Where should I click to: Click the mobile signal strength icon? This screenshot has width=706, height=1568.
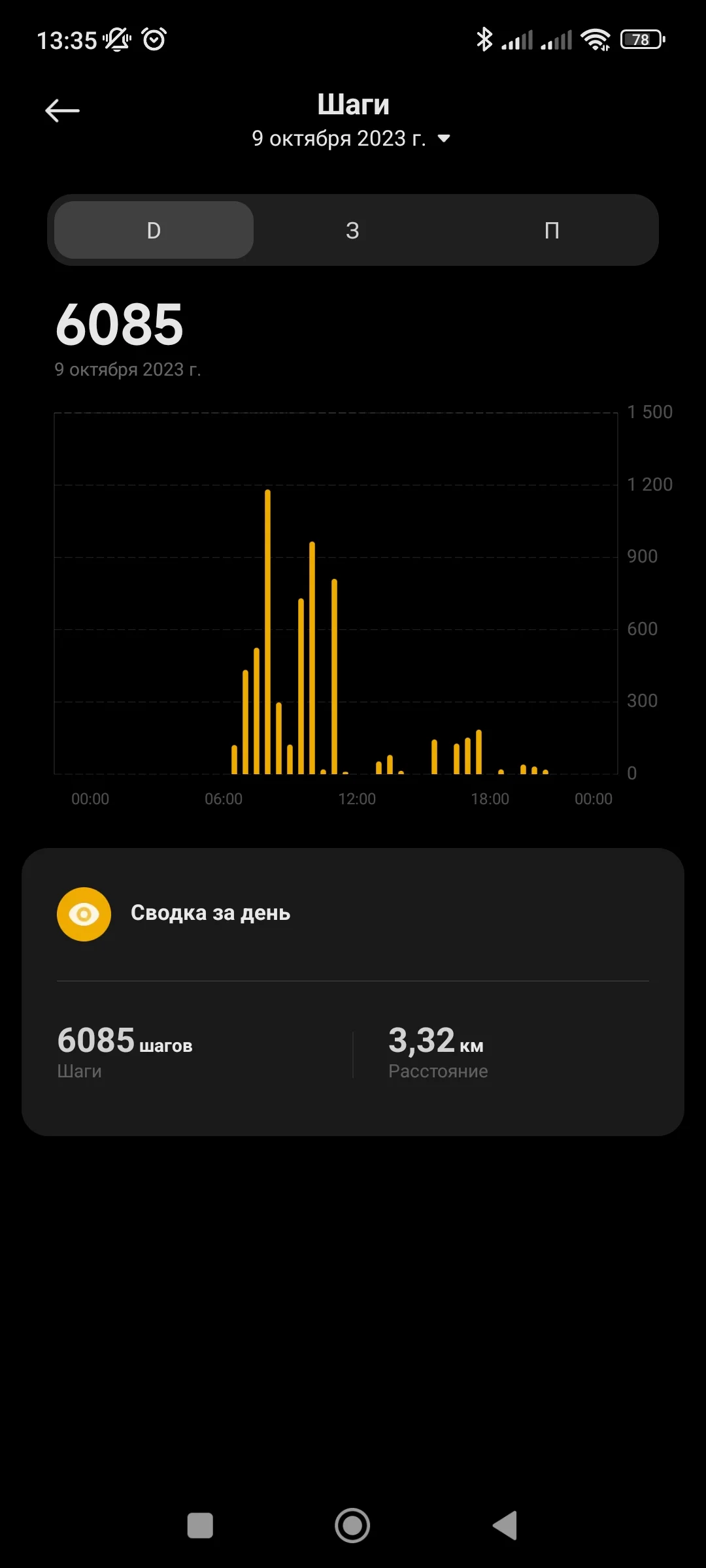(x=518, y=39)
